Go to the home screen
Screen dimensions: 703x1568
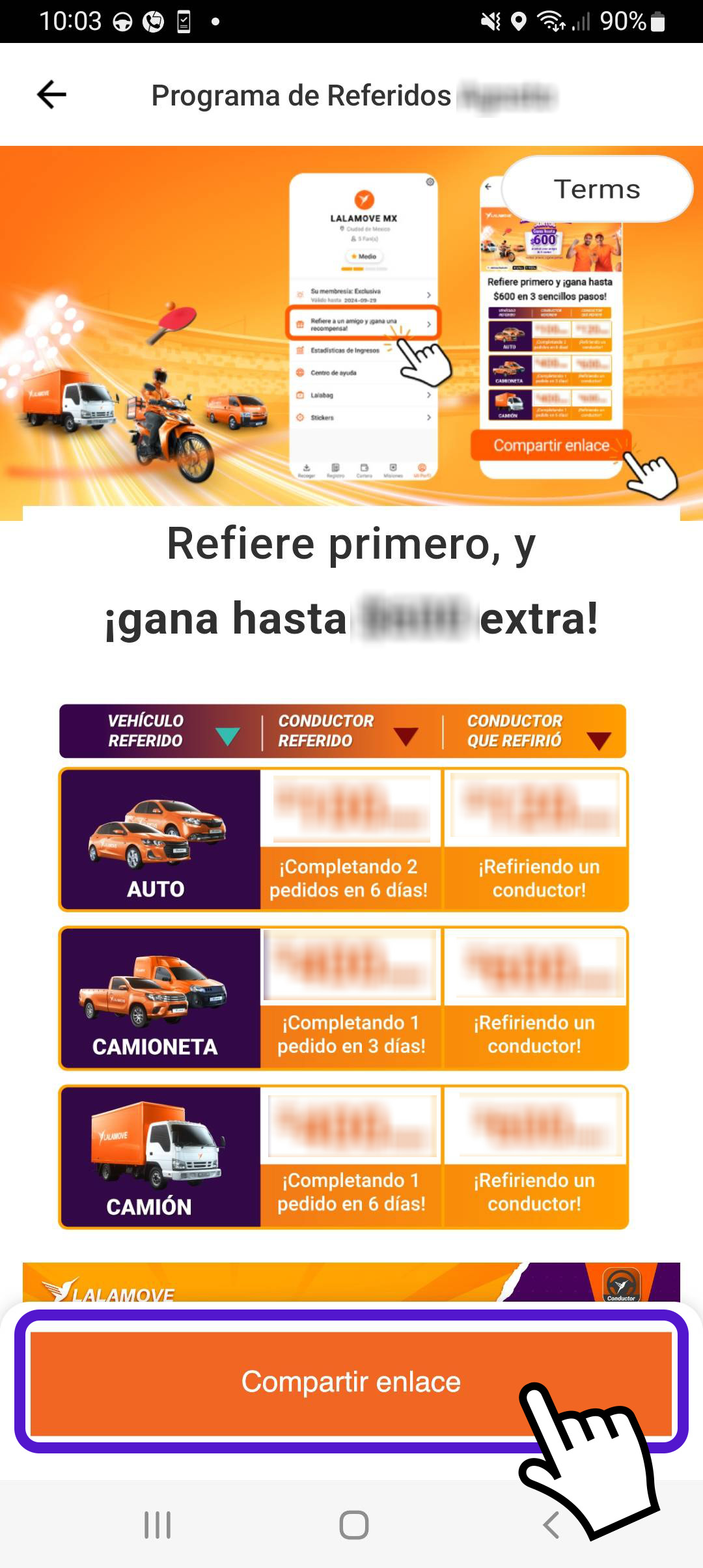[353, 1524]
